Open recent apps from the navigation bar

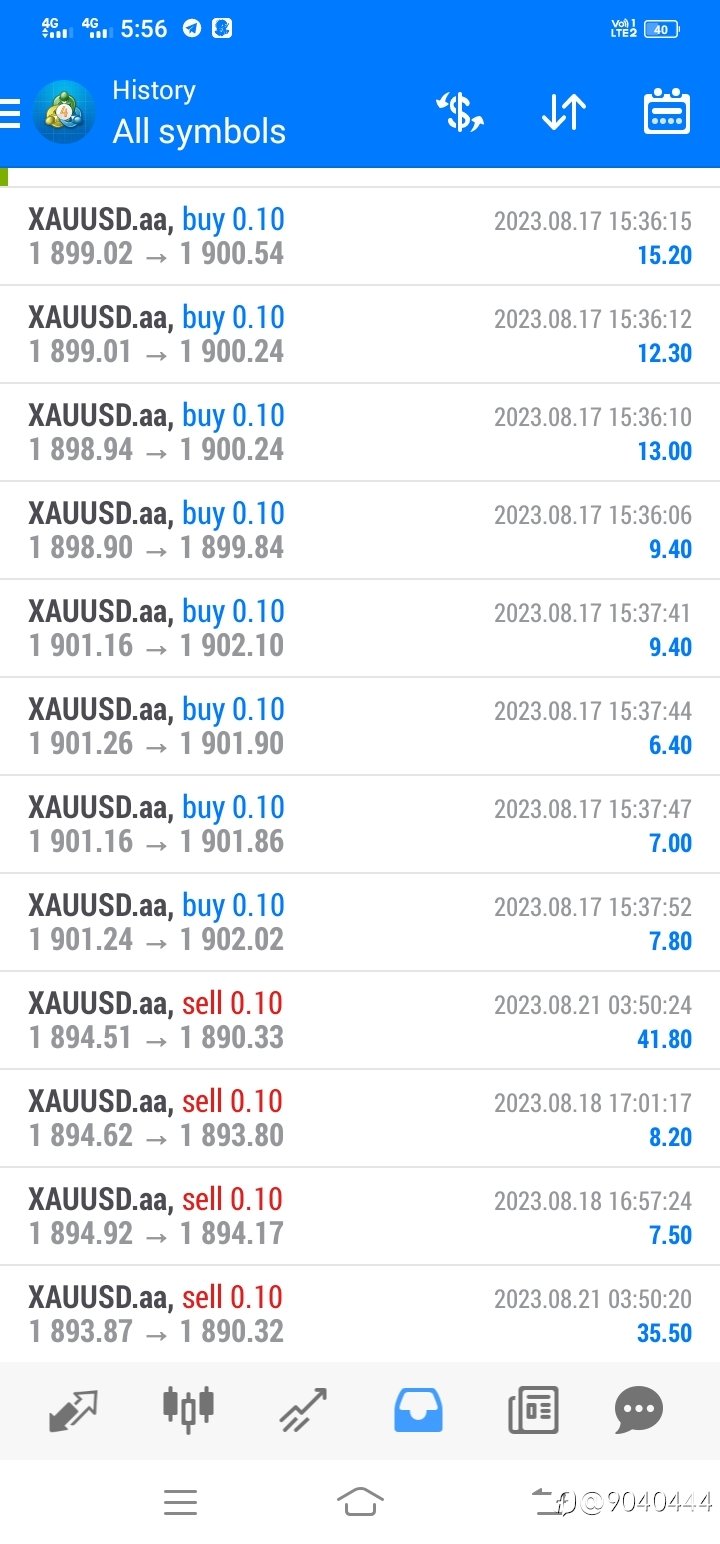point(180,1502)
